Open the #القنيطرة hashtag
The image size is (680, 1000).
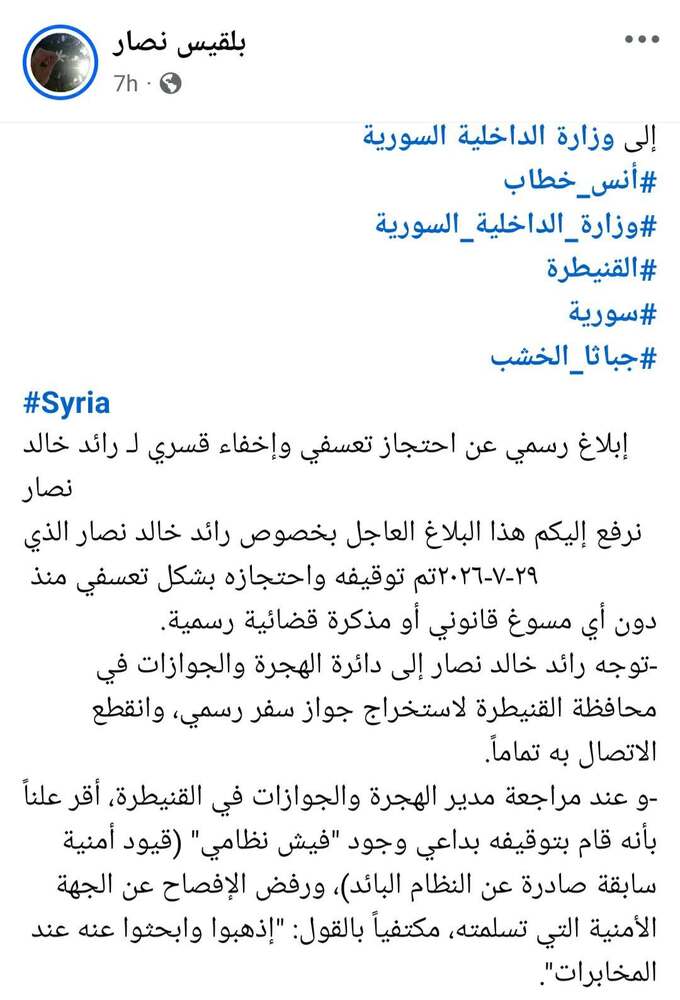pyautogui.click(x=602, y=269)
